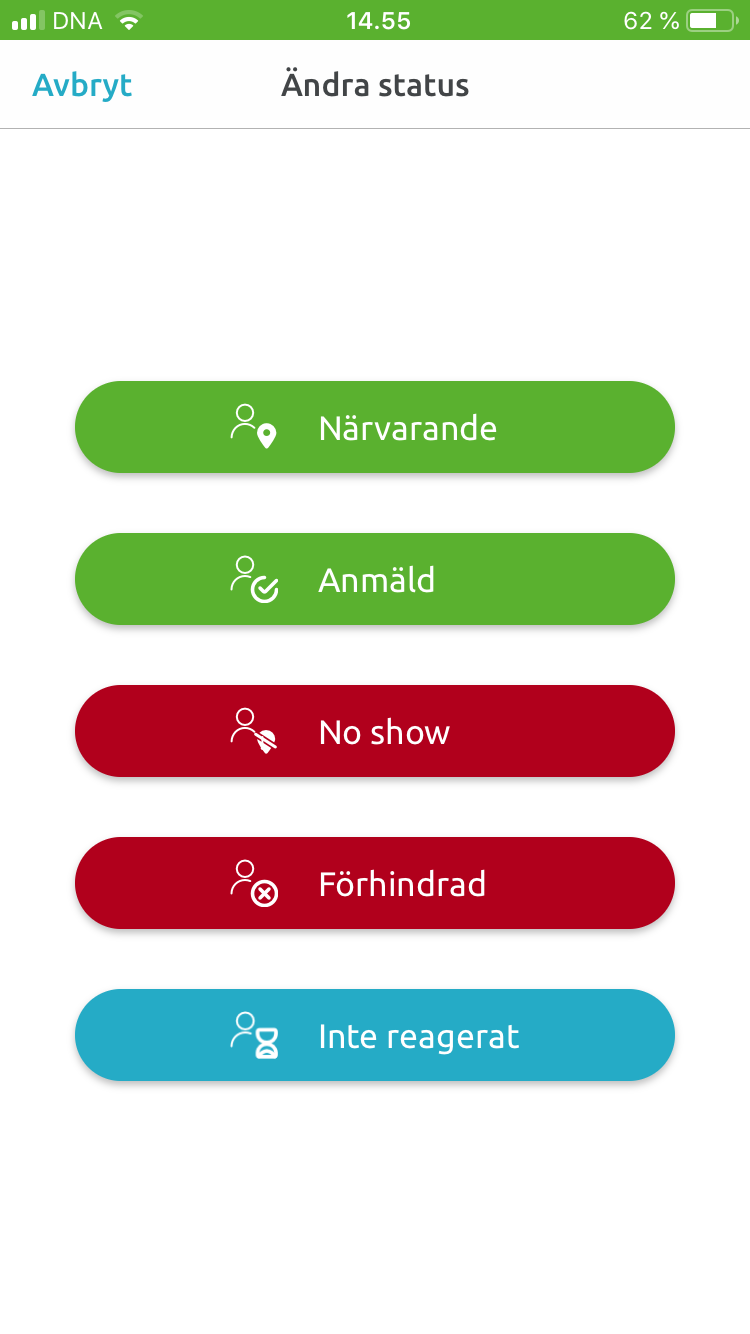
Task: Click the person-with-dart icon on No show
Action: [x=252, y=731]
